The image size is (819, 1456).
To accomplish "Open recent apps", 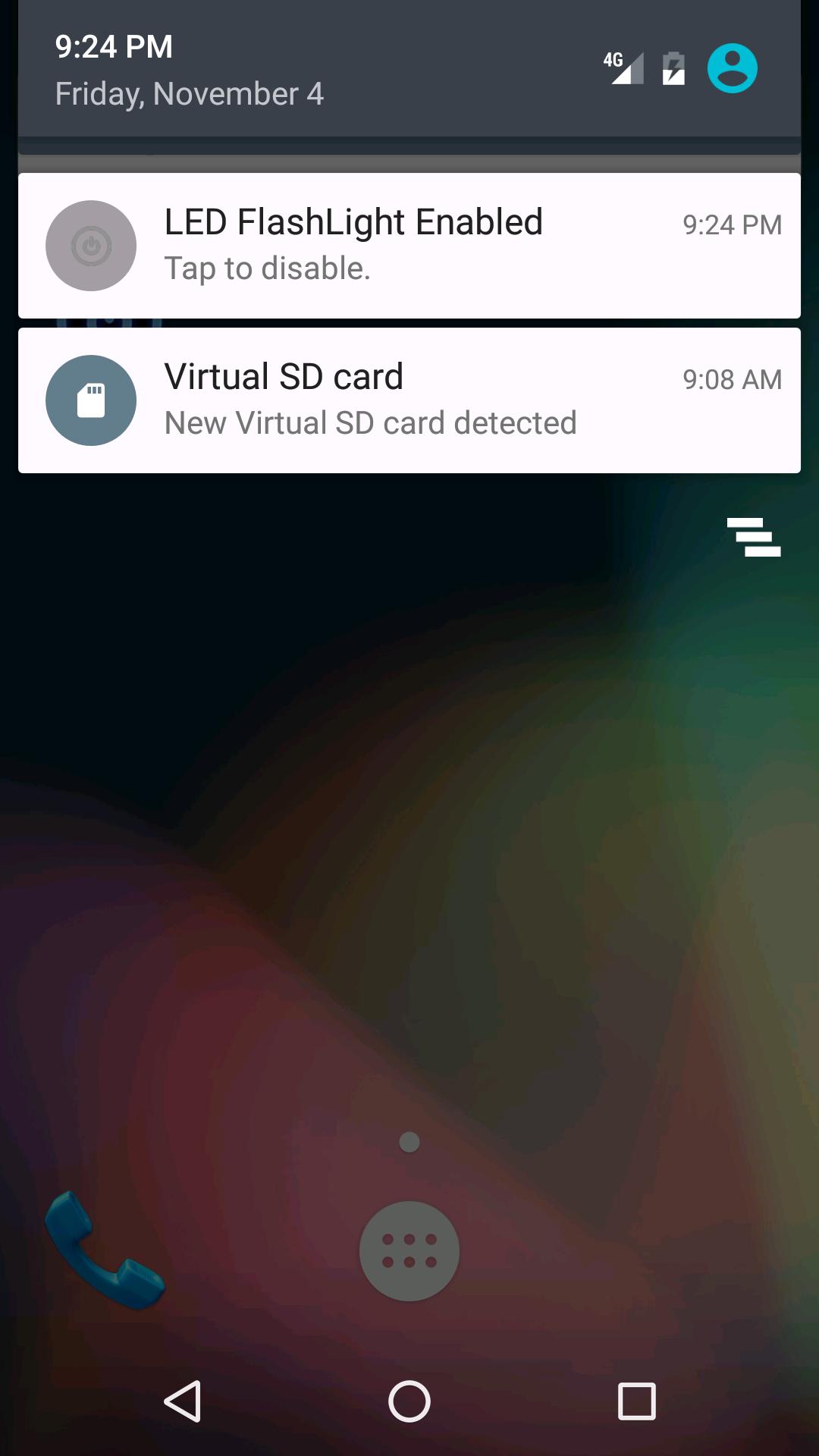I will (637, 1401).
